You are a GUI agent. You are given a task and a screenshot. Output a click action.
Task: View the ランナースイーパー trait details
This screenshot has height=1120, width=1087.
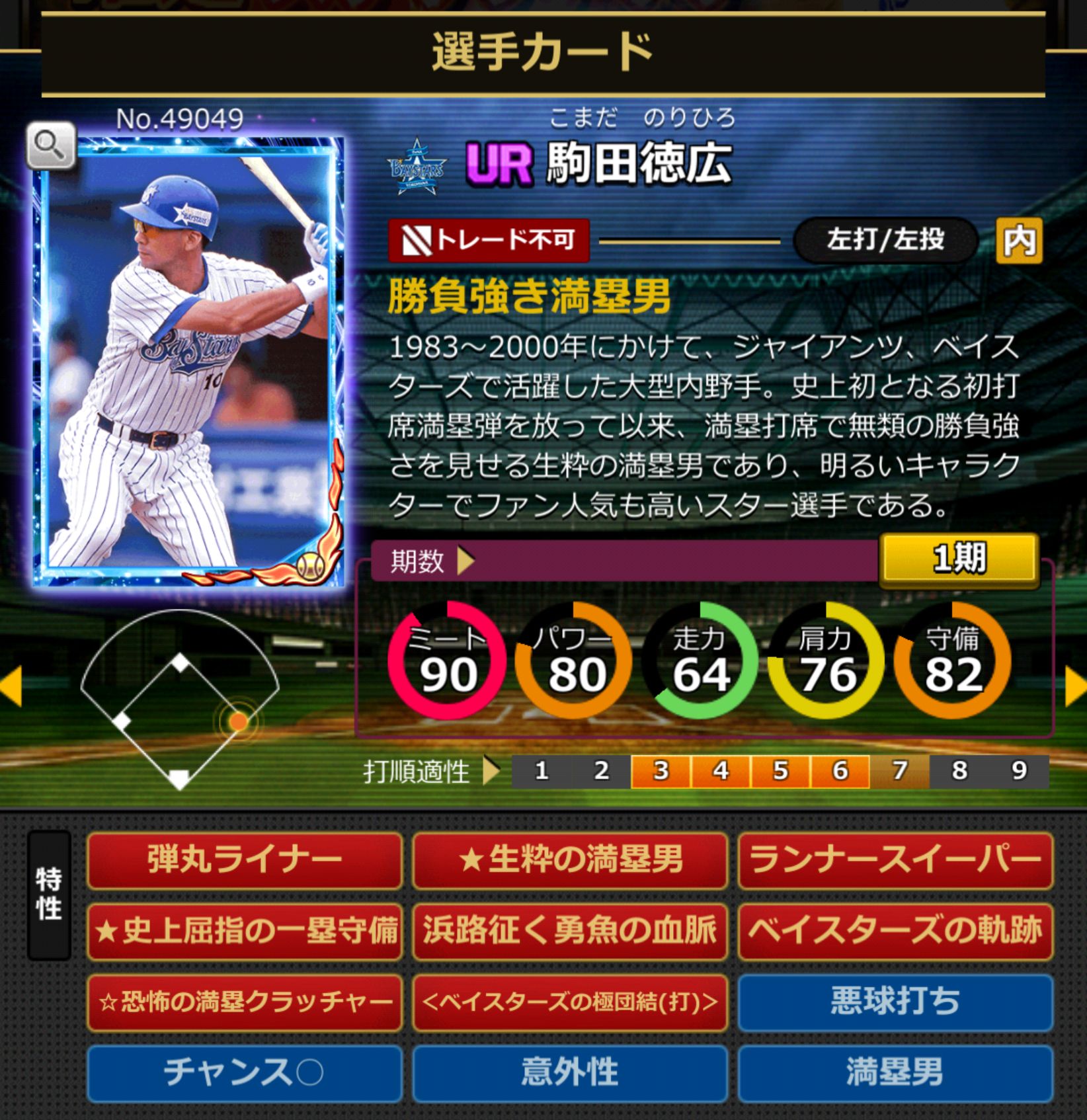click(895, 860)
